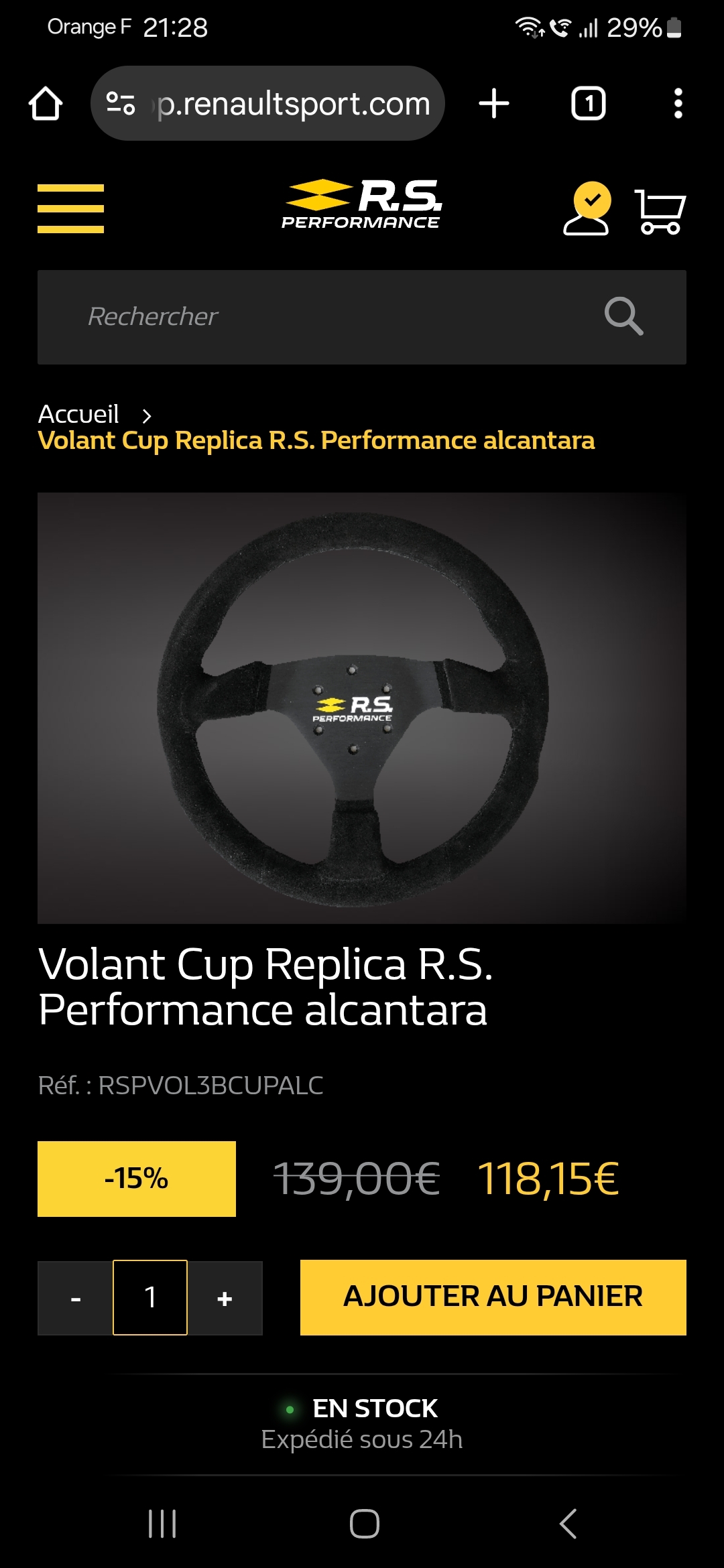This screenshot has height=1568, width=724.
Task: Go to Accueil breadcrumb link
Action: point(78,414)
